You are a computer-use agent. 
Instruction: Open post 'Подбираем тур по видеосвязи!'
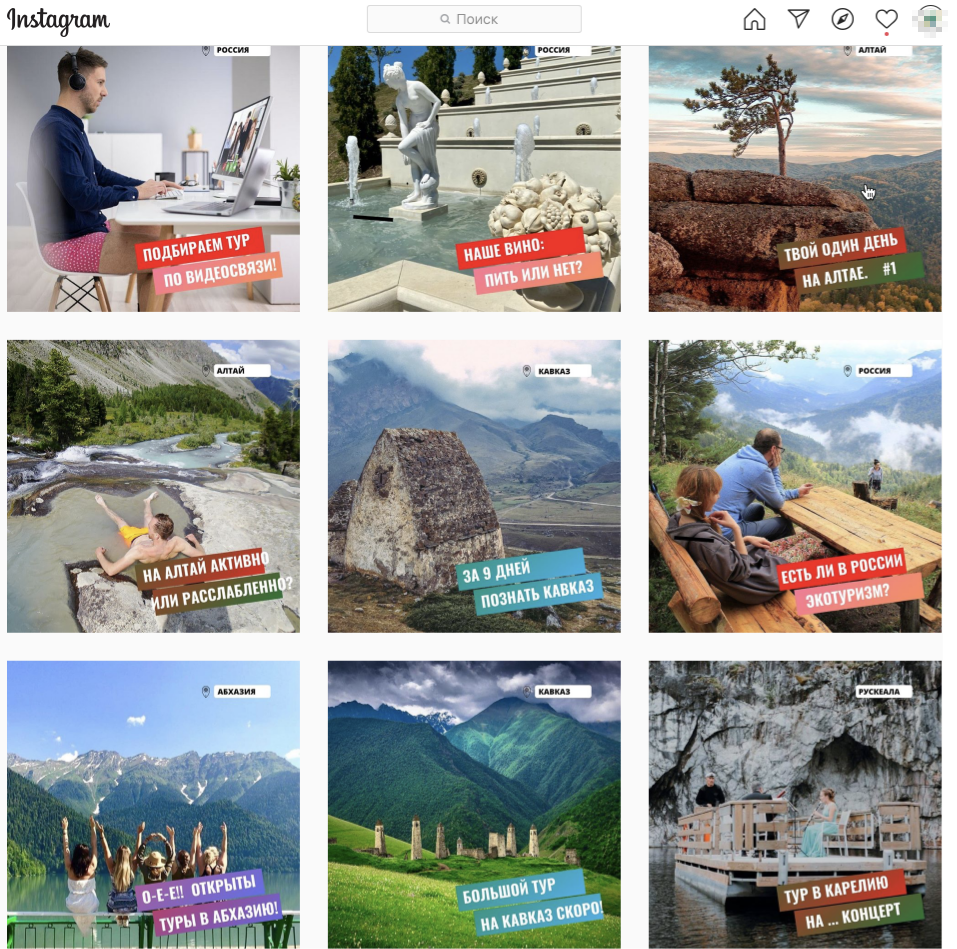[x=153, y=178]
